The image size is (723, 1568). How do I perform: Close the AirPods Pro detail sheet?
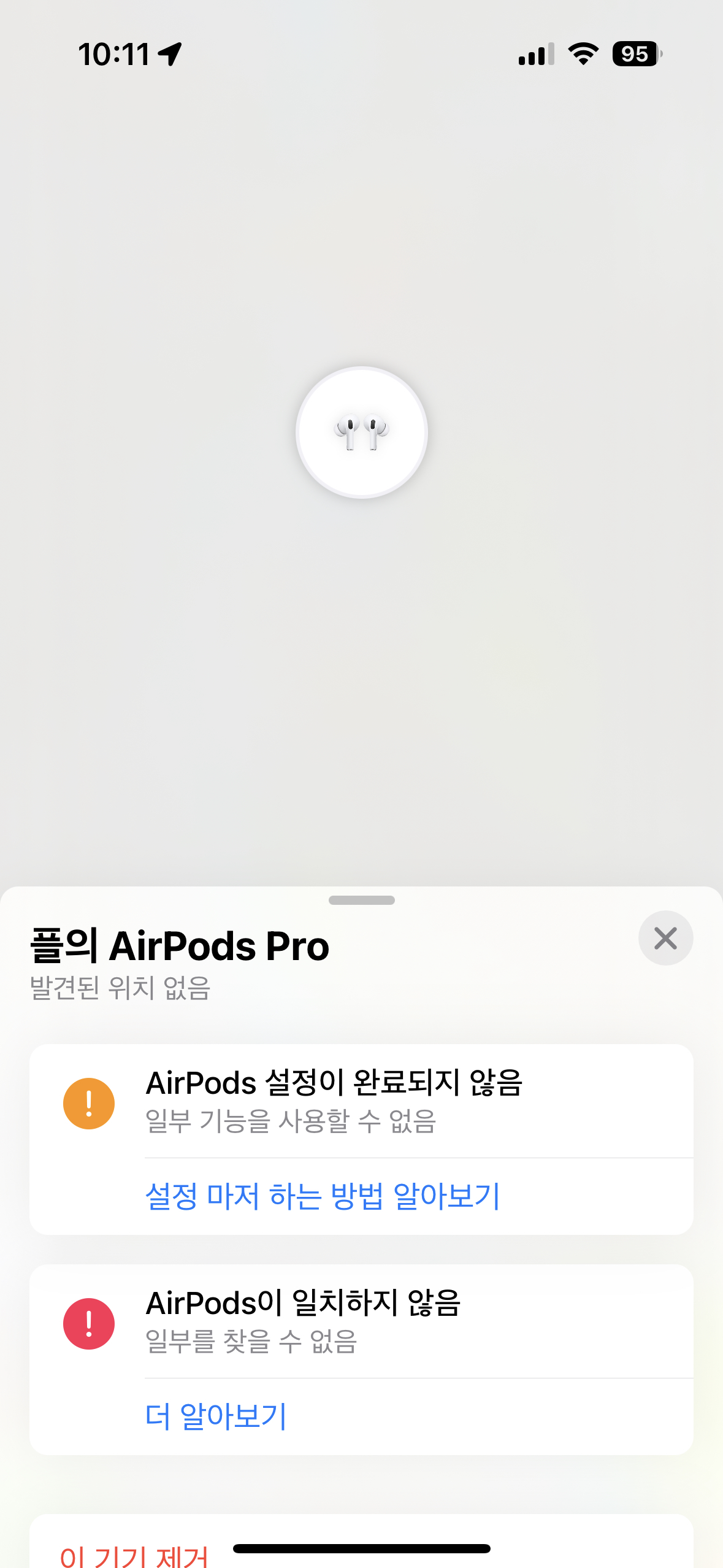point(665,938)
